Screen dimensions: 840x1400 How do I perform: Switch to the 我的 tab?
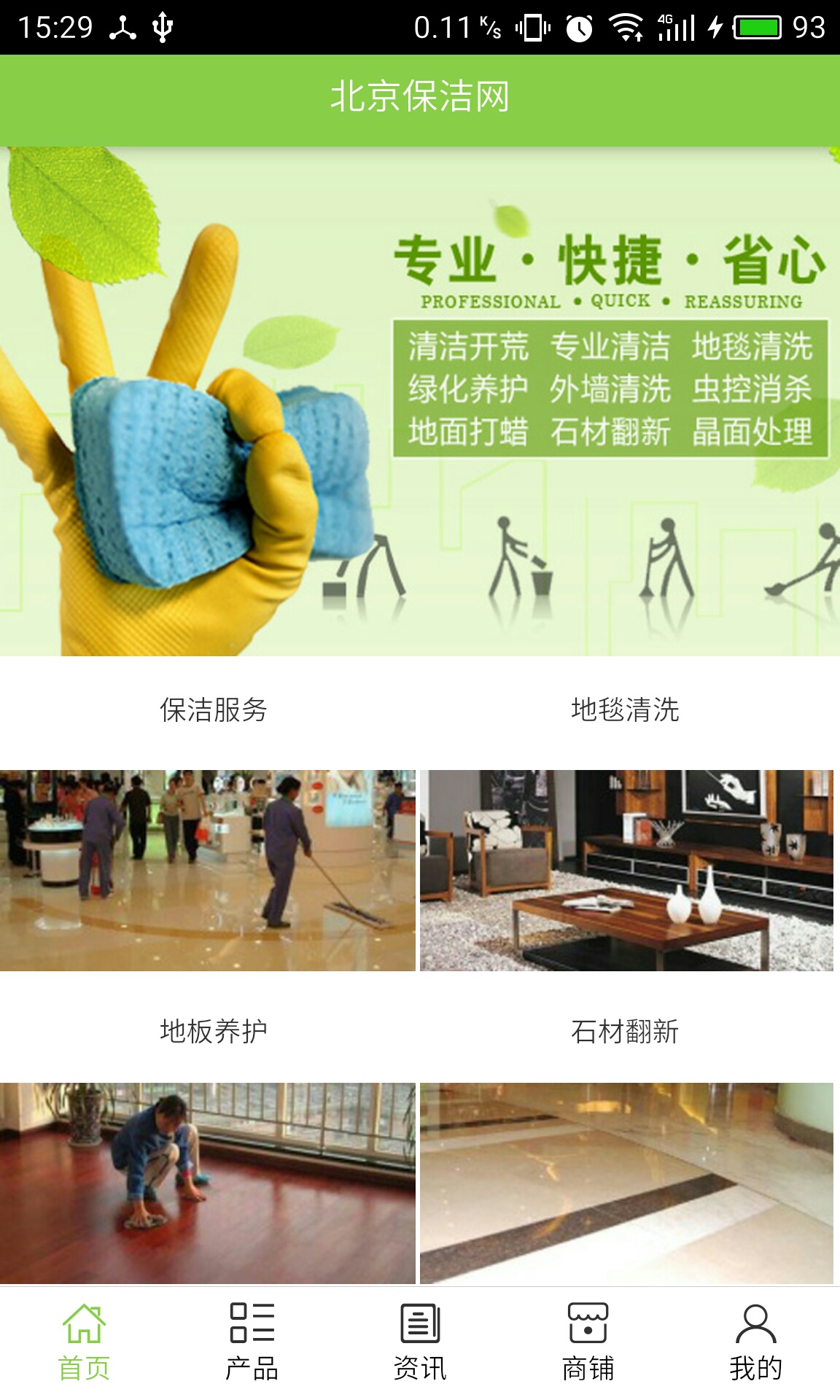[755, 1343]
